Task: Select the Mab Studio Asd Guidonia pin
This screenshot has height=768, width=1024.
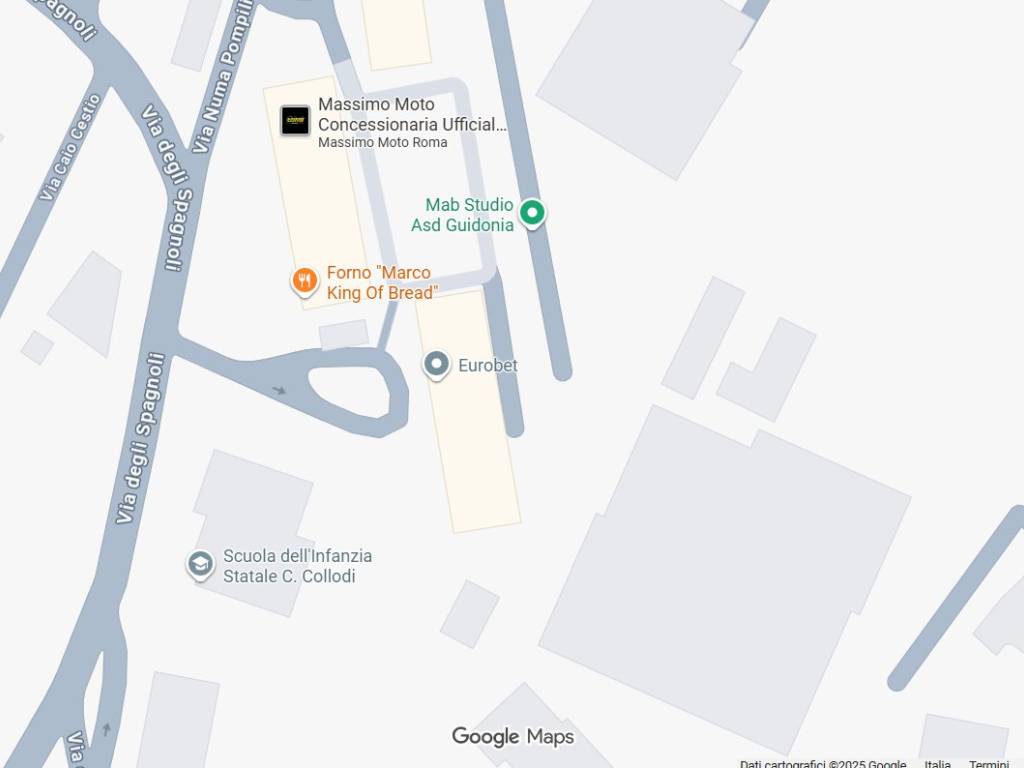Action: click(x=533, y=212)
